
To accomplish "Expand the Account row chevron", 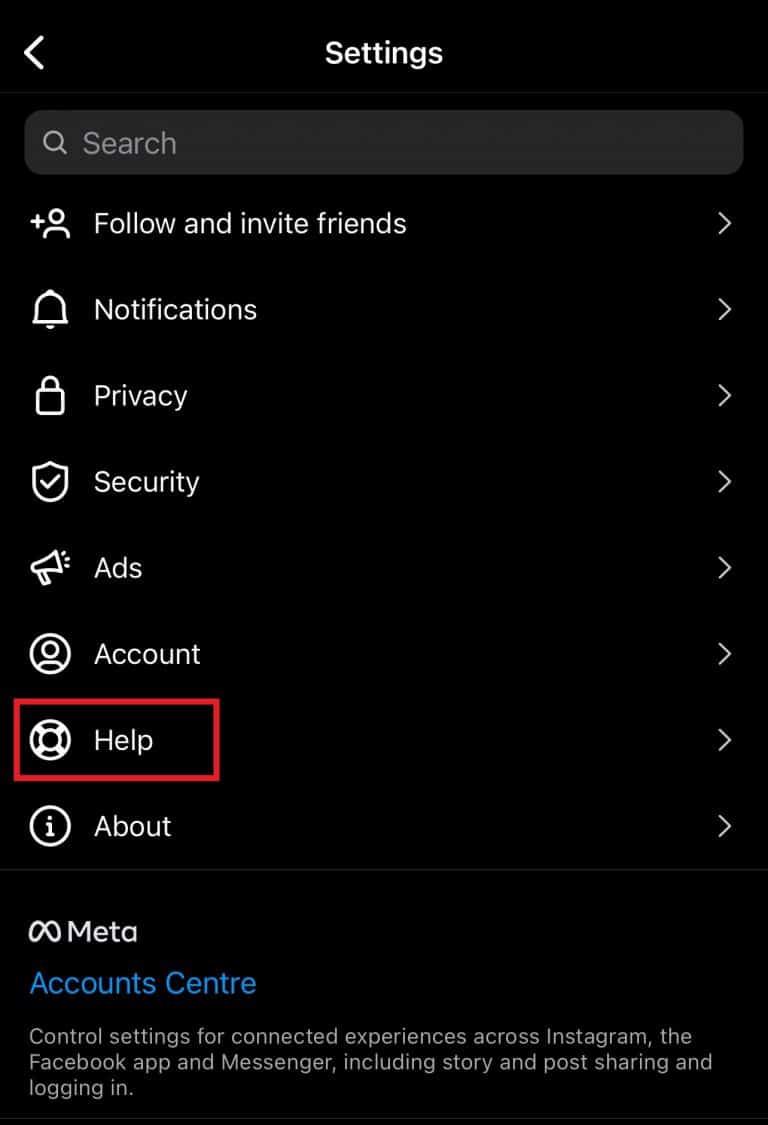I will 725,653.
